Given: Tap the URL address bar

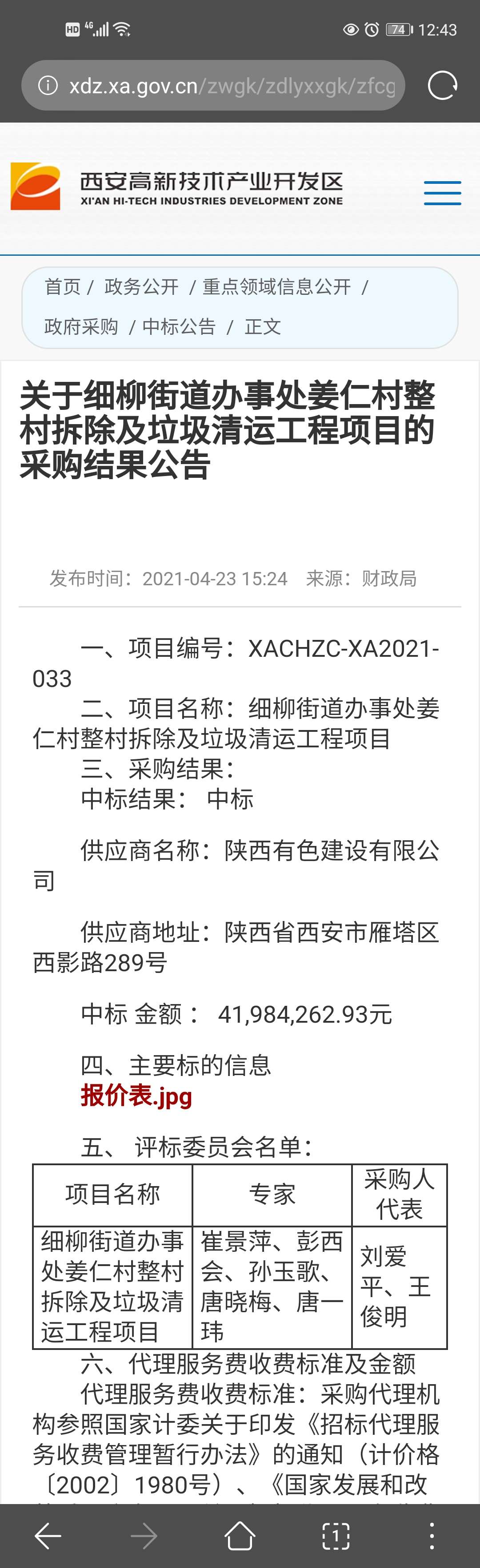Looking at the screenshot, I should click(232, 86).
